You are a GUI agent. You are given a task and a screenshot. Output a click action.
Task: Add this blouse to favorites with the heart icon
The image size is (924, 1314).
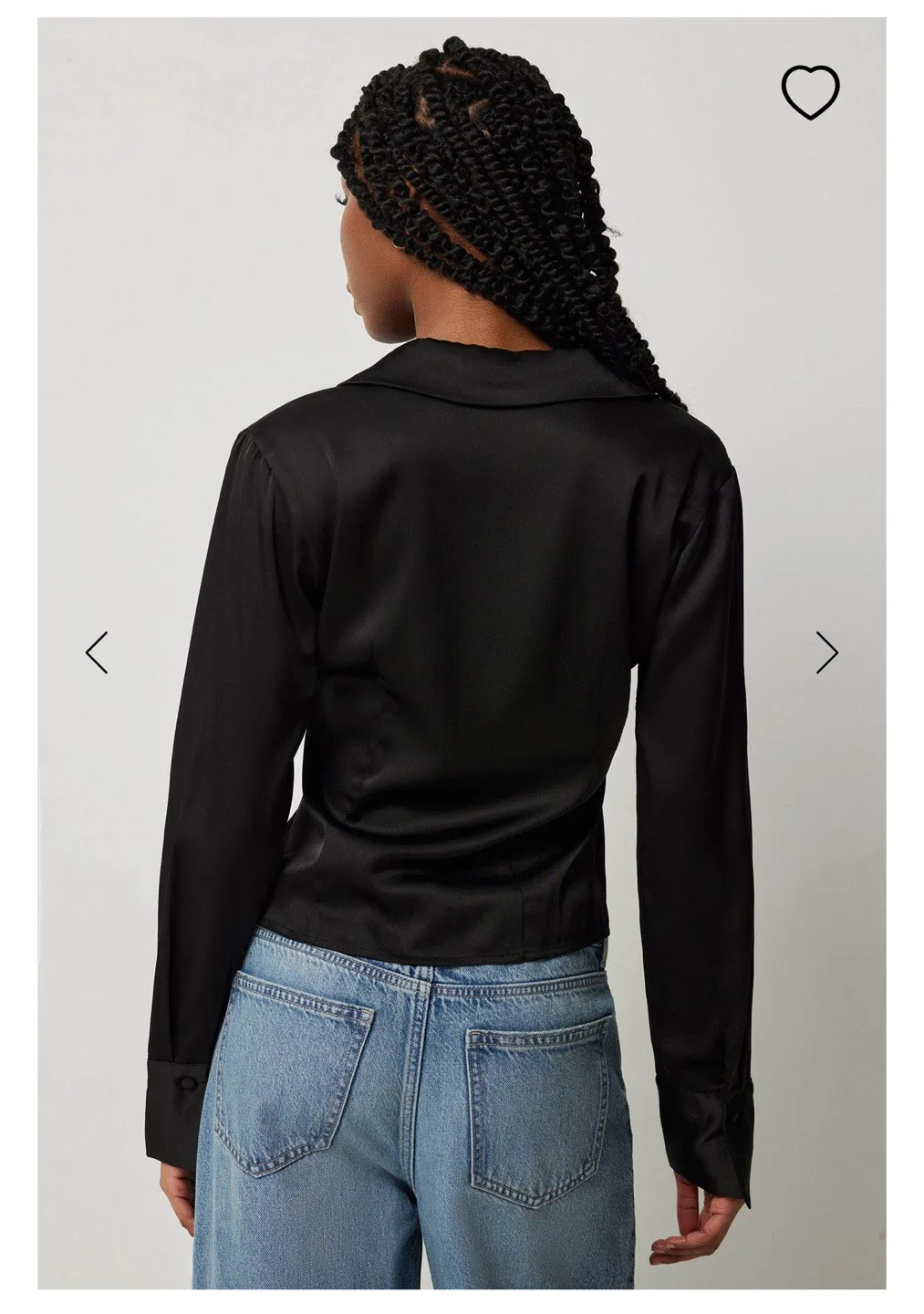809,91
